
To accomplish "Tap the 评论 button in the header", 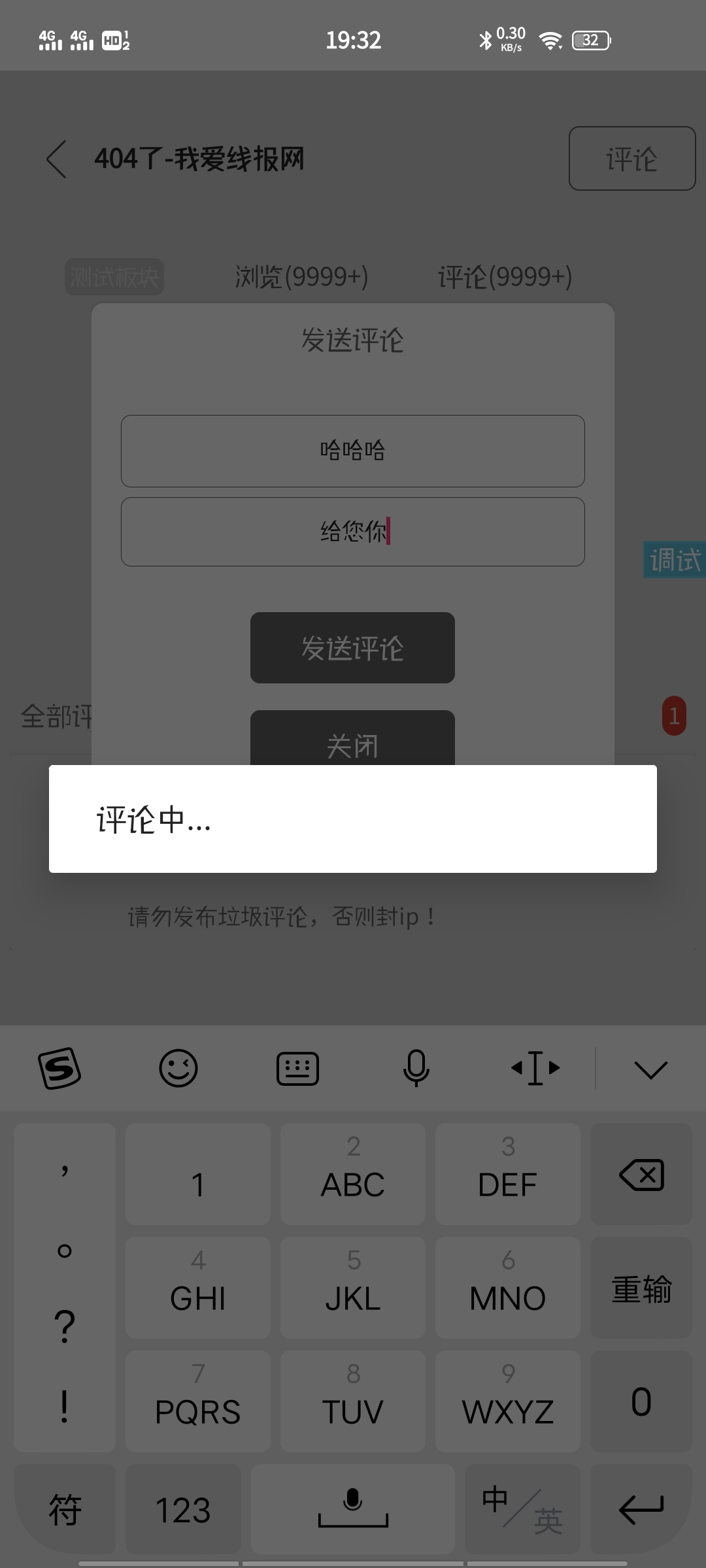I will [631, 159].
